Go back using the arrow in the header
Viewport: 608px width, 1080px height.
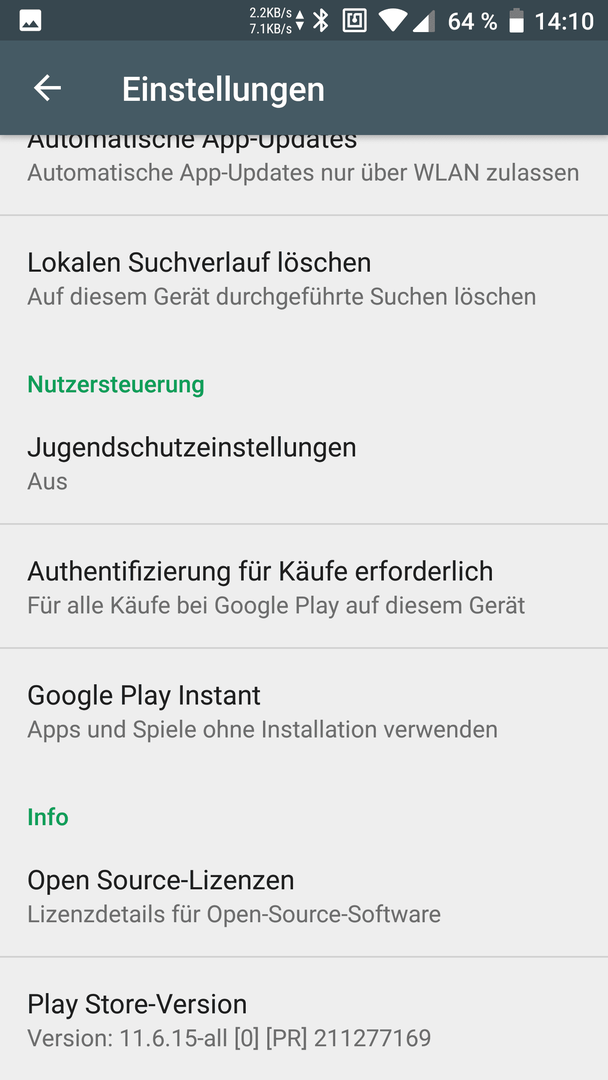click(x=48, y=88)
